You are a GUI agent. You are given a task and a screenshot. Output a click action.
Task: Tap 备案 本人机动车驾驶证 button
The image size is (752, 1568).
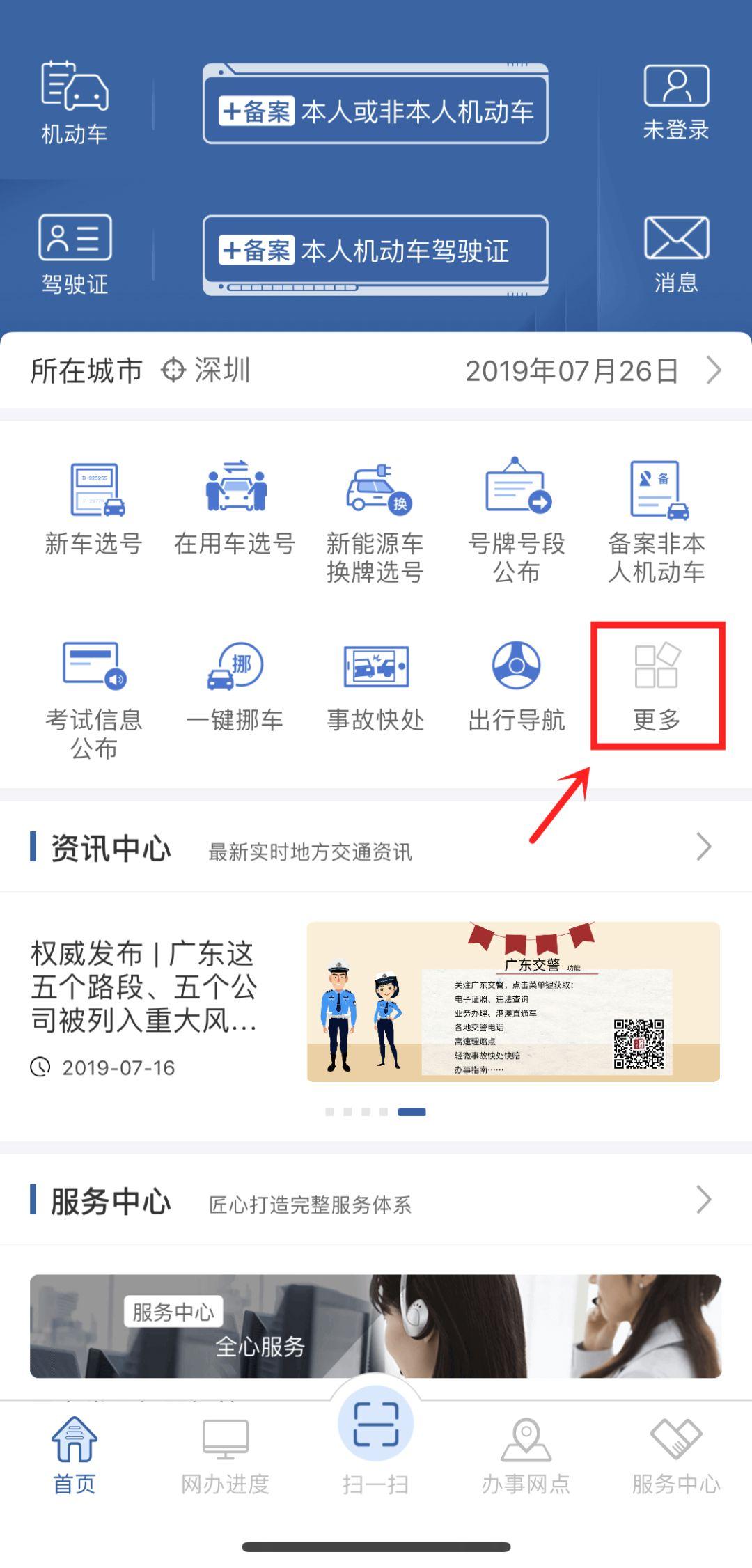[375, 252]
